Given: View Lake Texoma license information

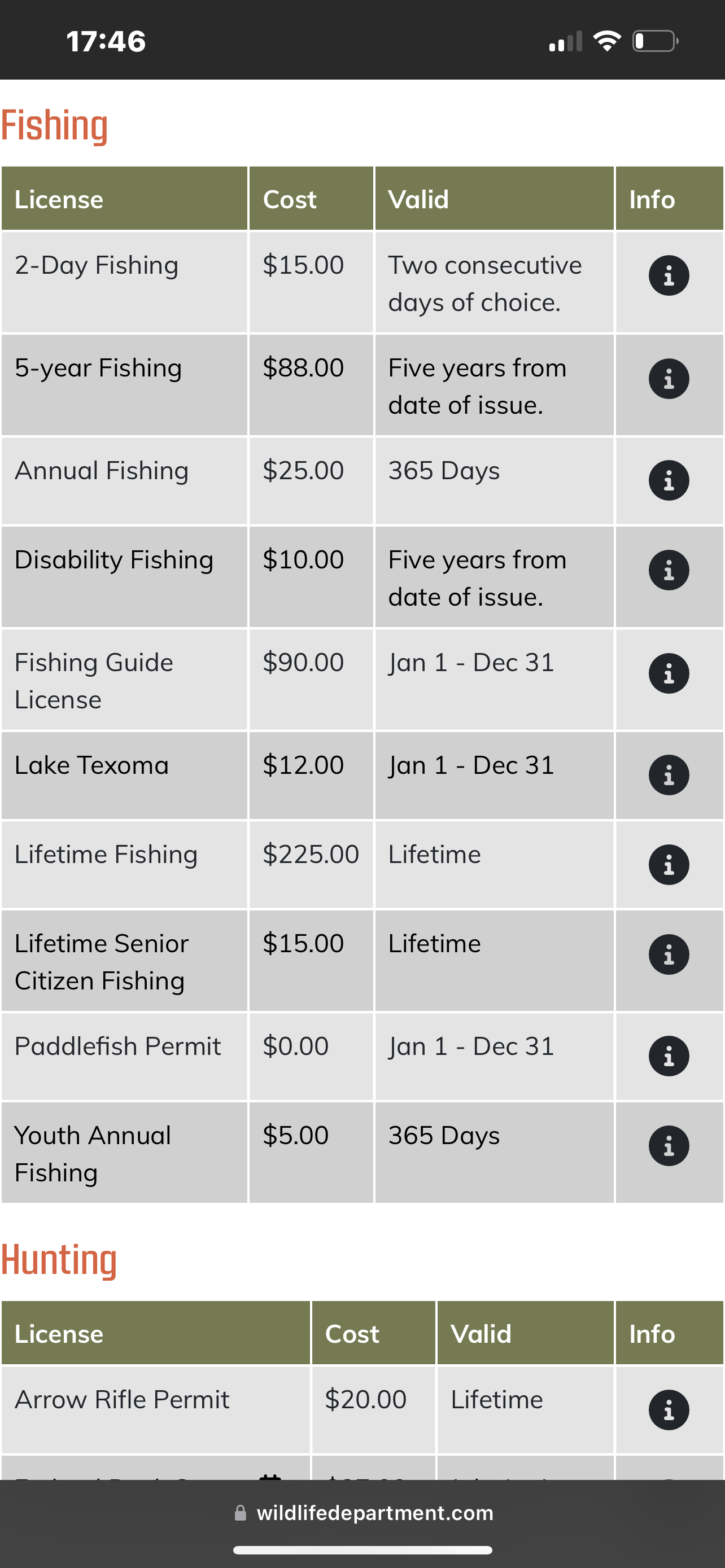Looking at the screenshot, I should (669, 775).
